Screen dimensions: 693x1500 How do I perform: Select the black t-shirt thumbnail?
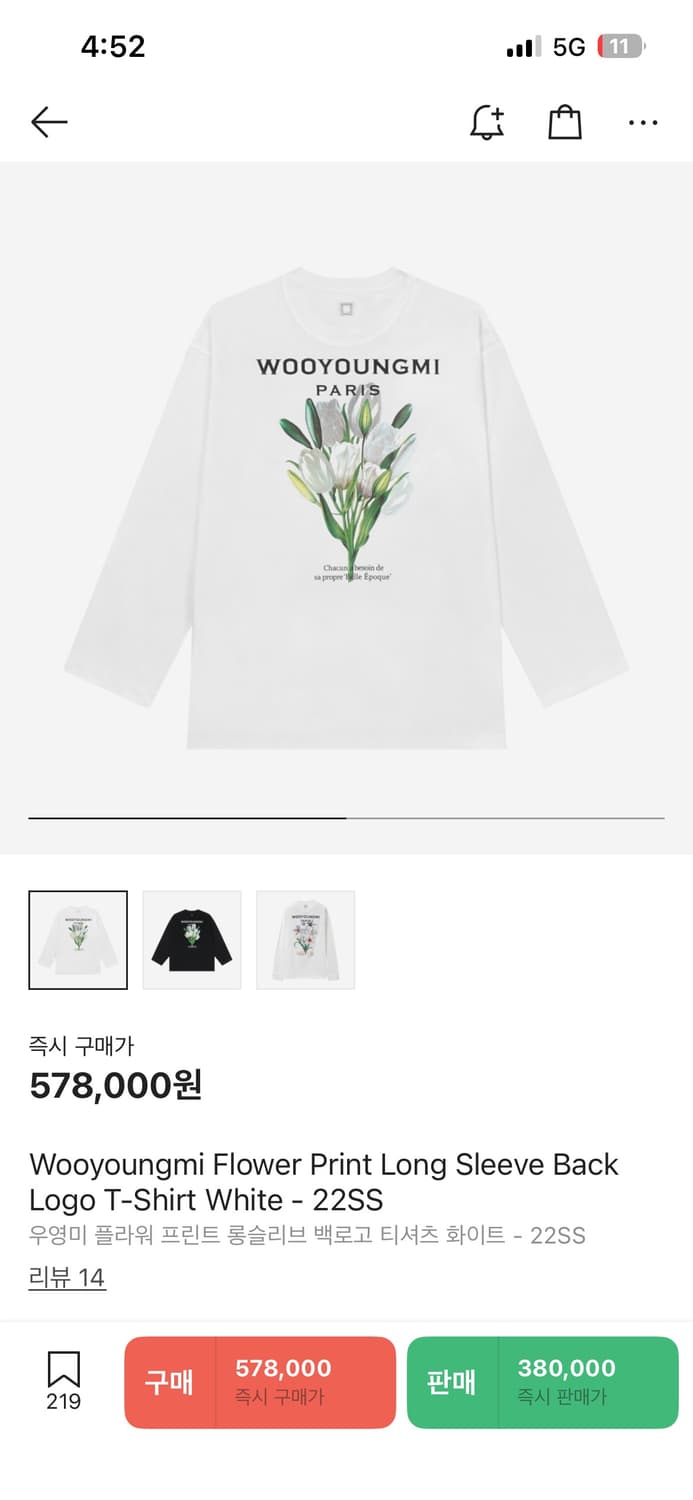(x=192, y=940)
